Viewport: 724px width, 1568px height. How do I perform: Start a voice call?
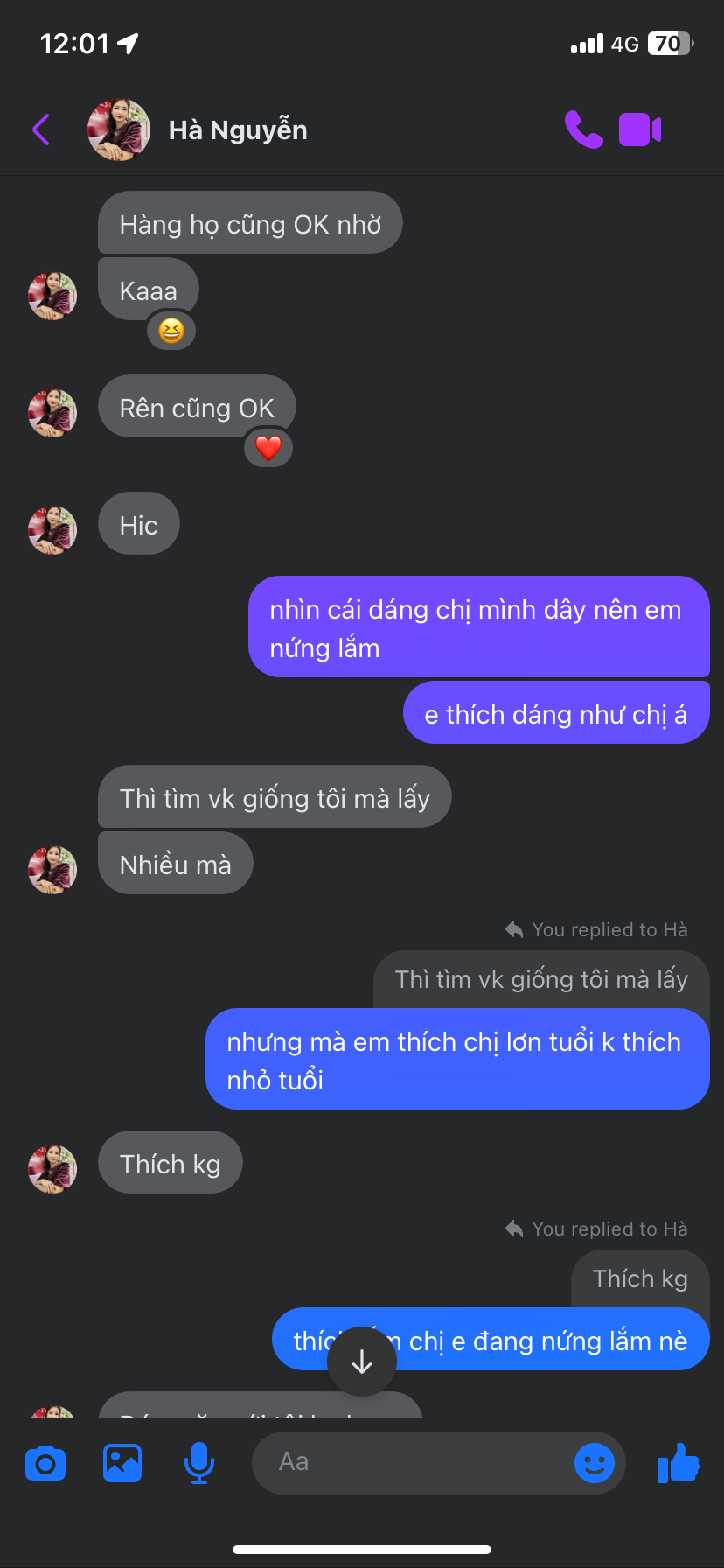[583, 129]
